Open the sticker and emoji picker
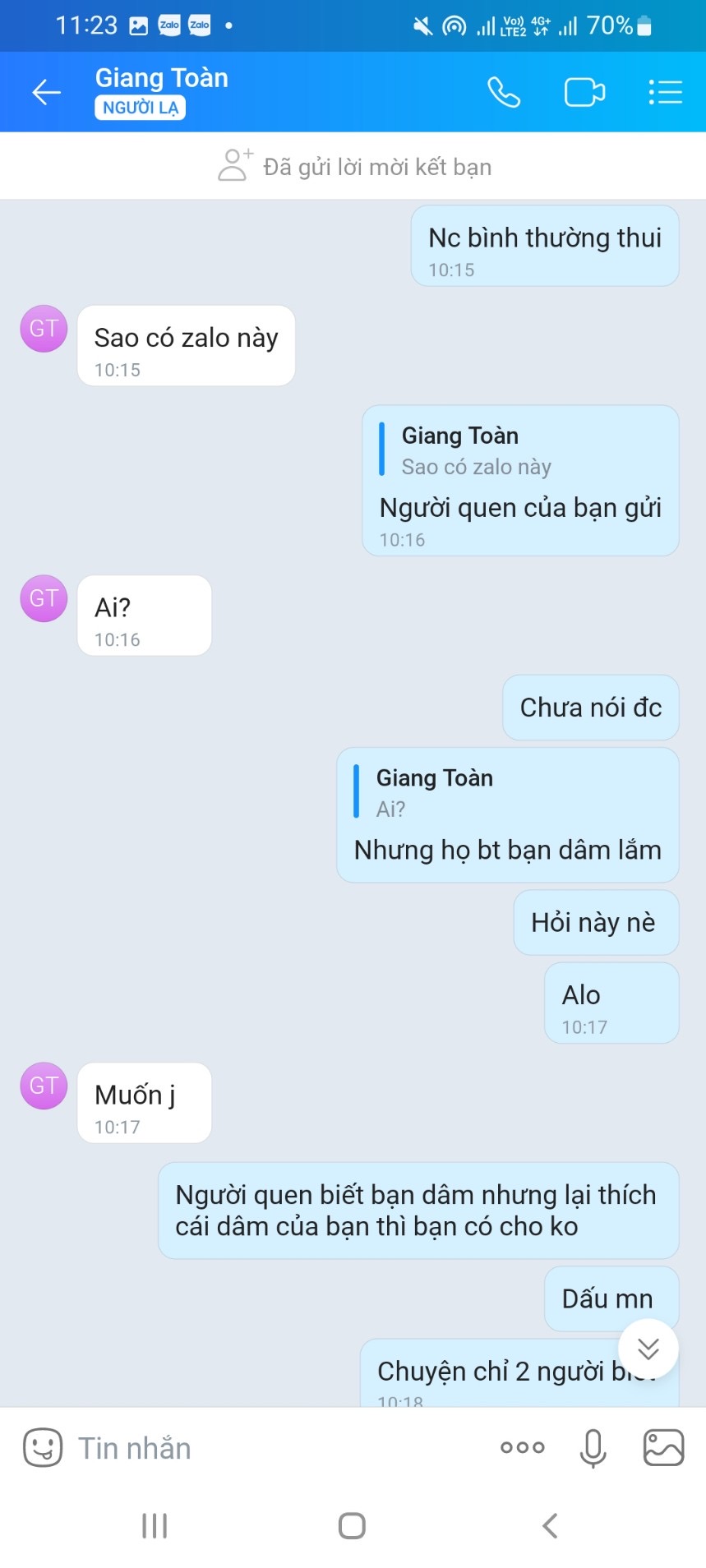Screen dimensions: 706x1568 click(x=43, y=1447)
